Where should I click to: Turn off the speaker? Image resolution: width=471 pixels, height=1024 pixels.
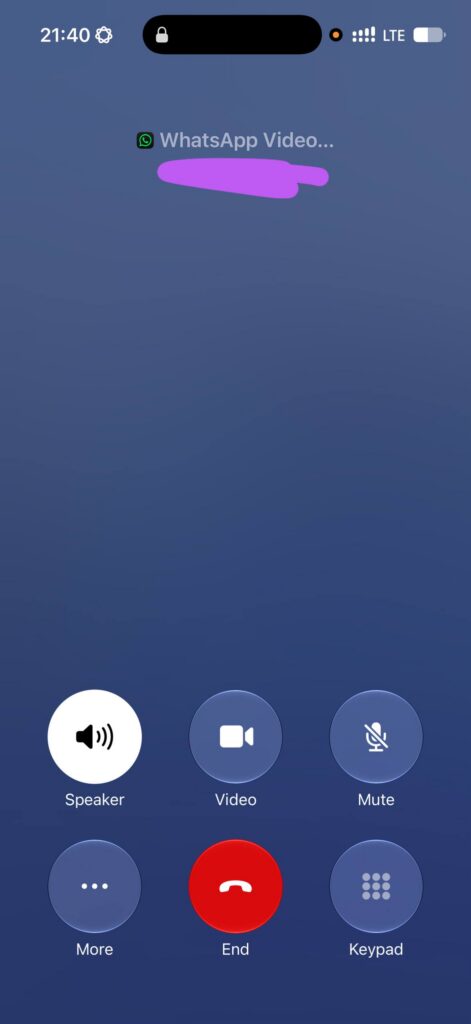point(95,736)
